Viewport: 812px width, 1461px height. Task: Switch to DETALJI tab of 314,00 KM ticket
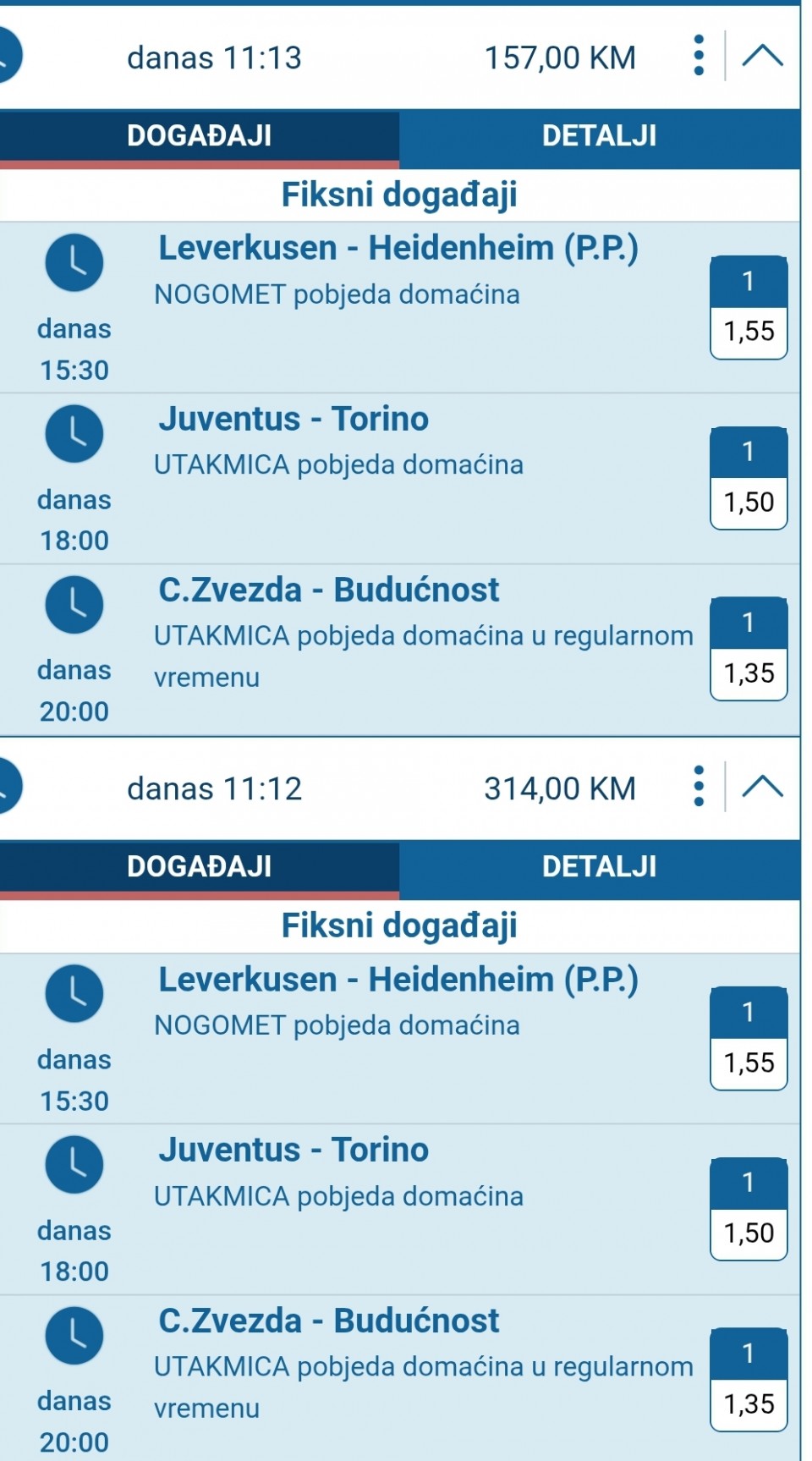[599, 867]
